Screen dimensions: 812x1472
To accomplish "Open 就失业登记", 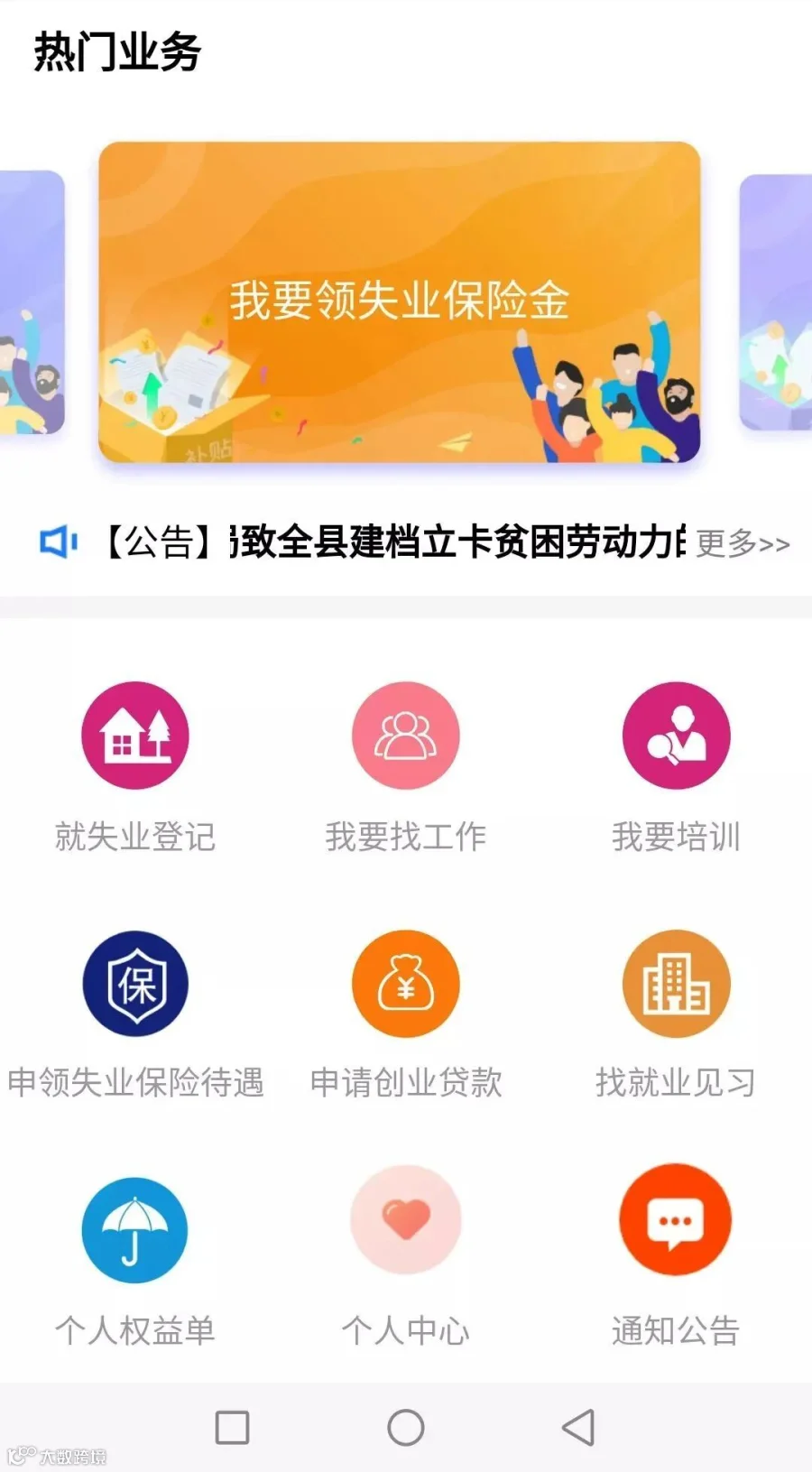I will pyautogui.click(x=135, y=767).
